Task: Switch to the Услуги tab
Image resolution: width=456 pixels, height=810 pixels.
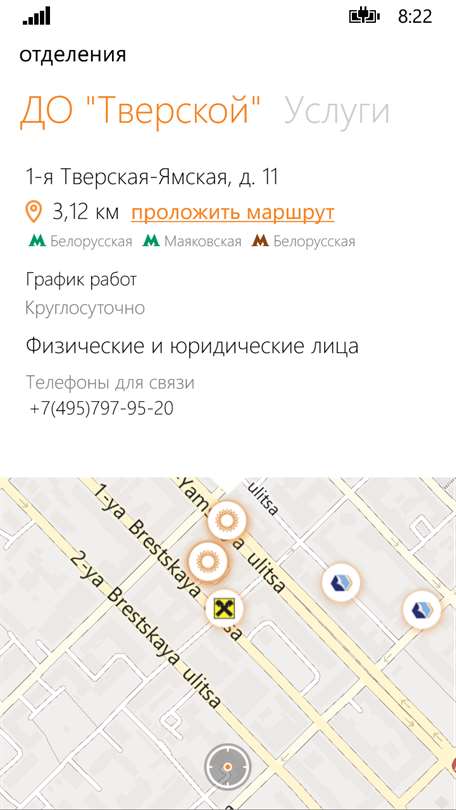Action: (x=337, y=112)
